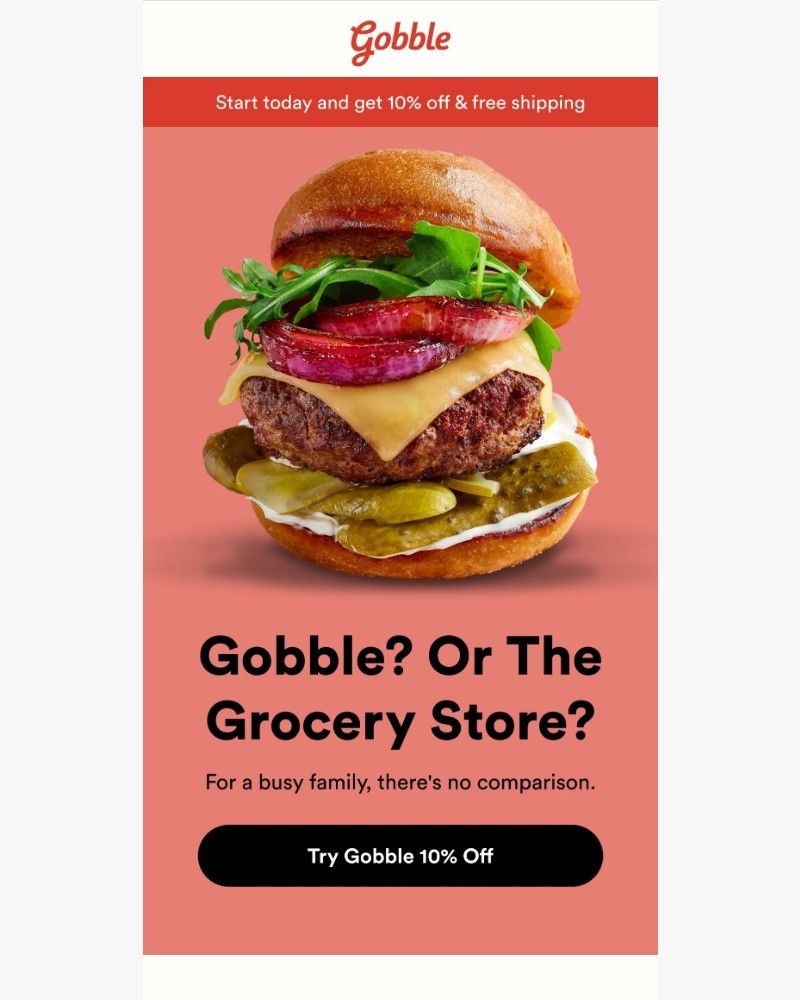
Task: Click the teal promotional banner
Action: [400, 102]
